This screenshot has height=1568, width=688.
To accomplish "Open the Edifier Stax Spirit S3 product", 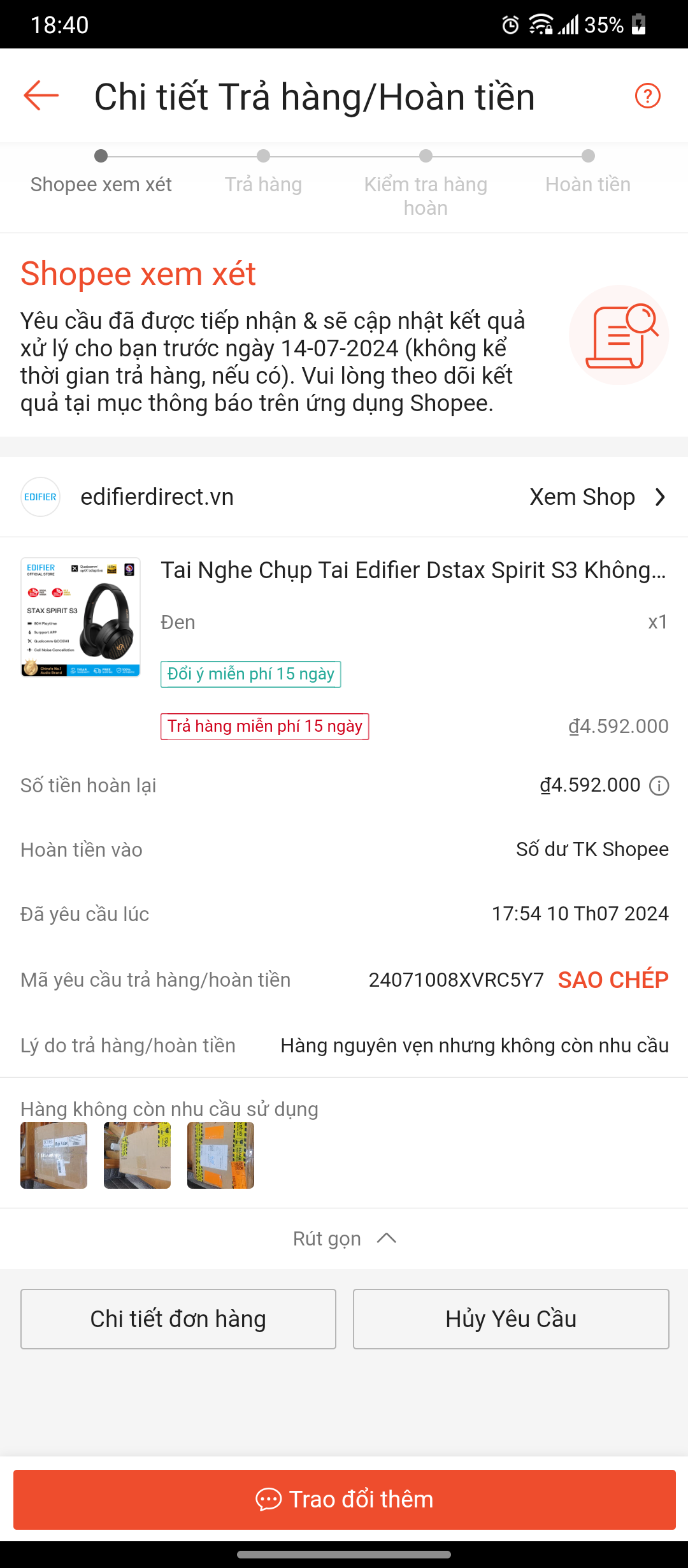I will pos(413,570).
